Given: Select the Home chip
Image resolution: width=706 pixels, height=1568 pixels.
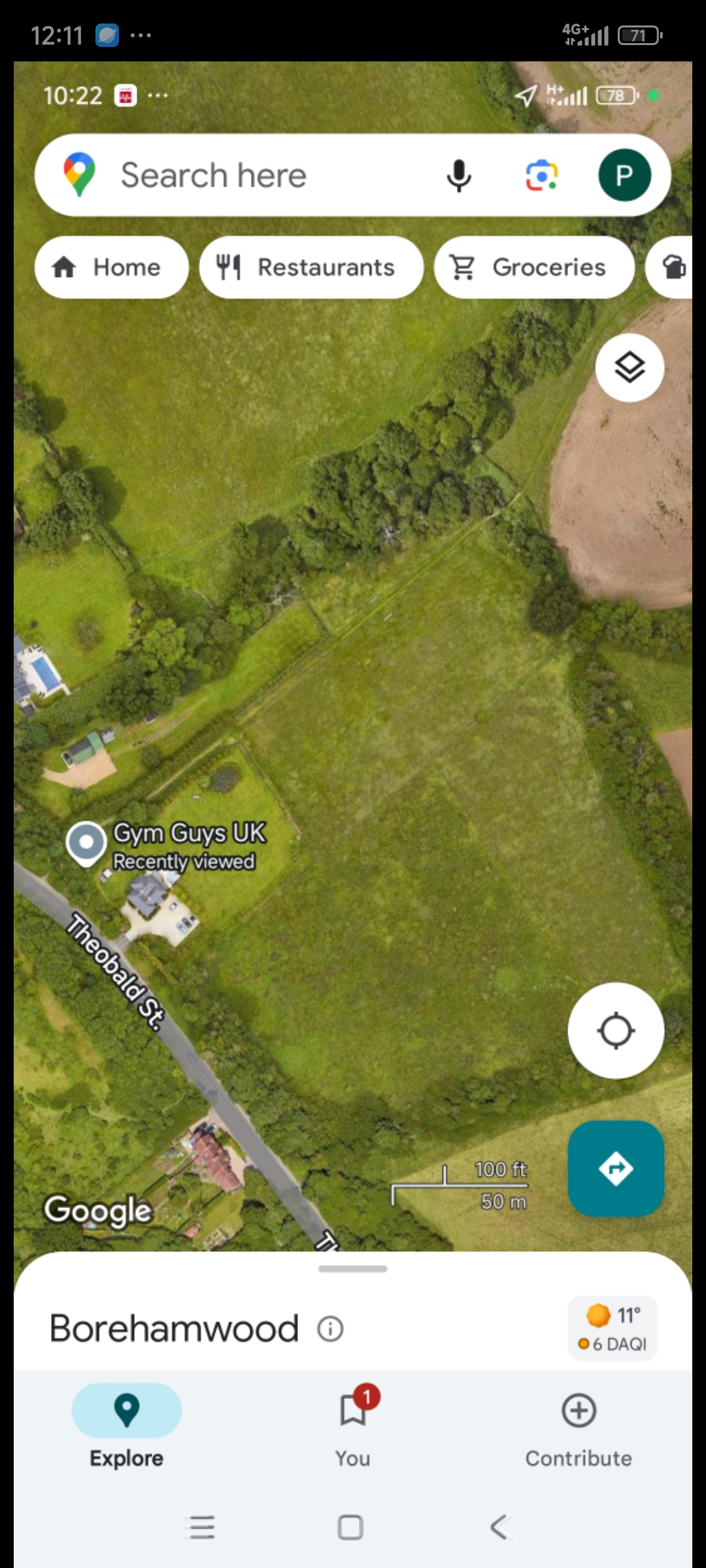Looking at the screenshot, I should (x=111, y=267).
